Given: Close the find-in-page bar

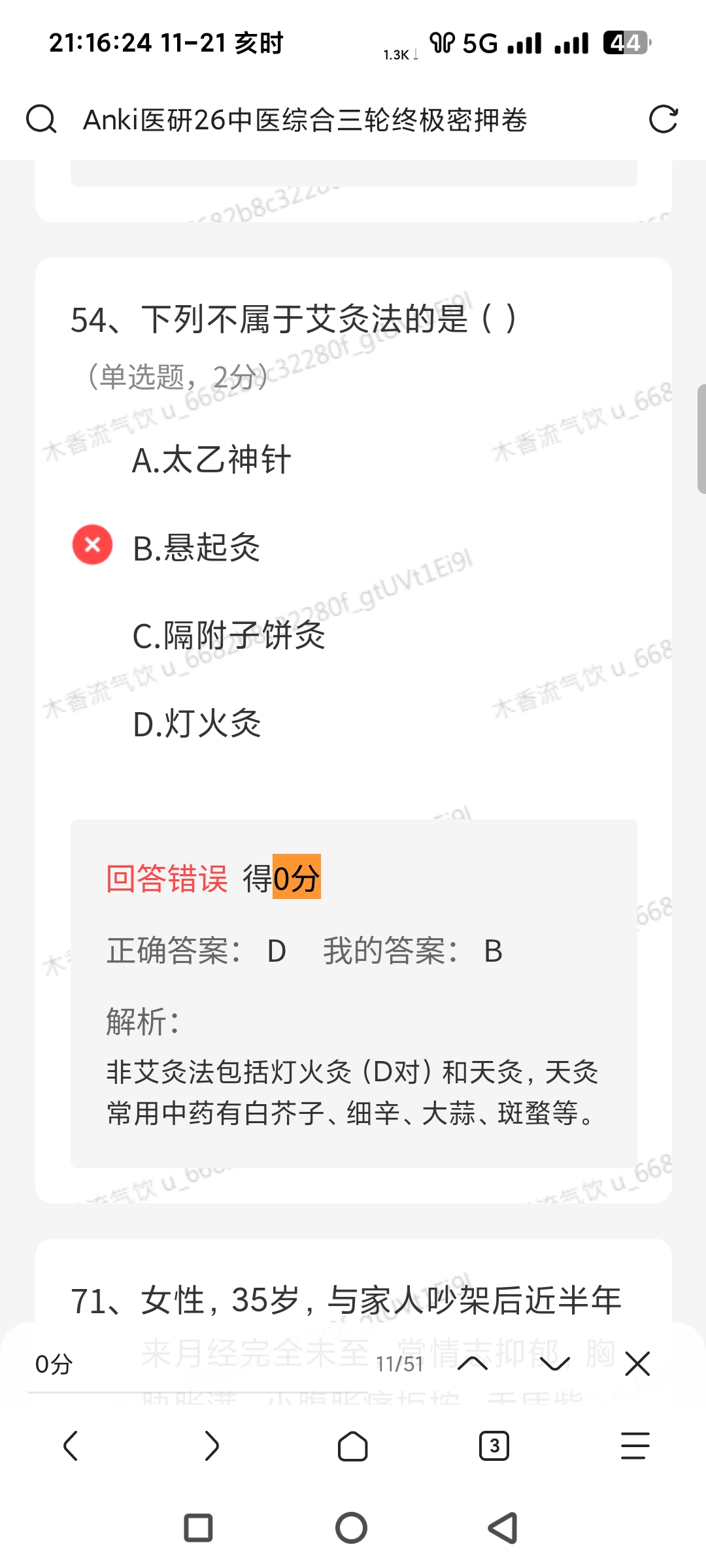Looking at the screenshot, I should [x=637, y=1364].
